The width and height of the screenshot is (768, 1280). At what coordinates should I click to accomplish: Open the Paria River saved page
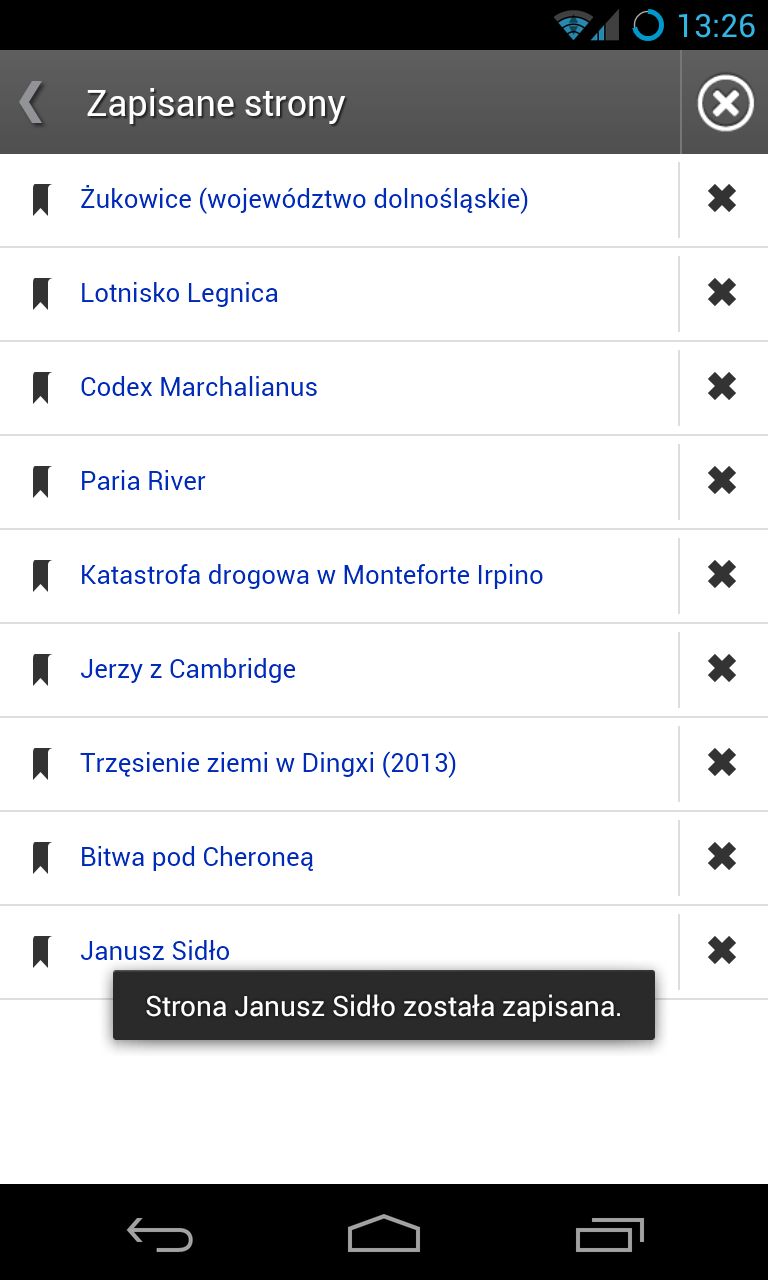339,482
